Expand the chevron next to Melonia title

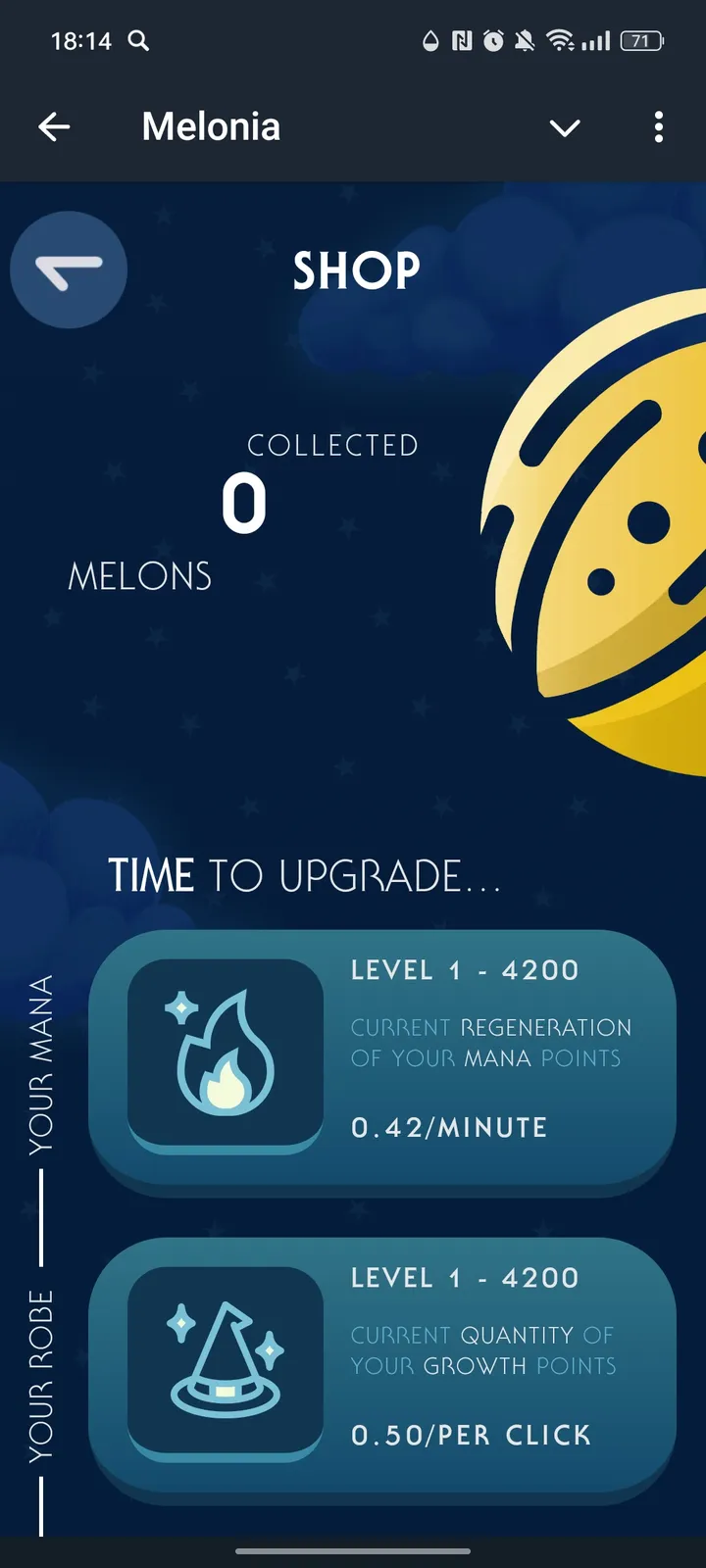tap(565, 127)
